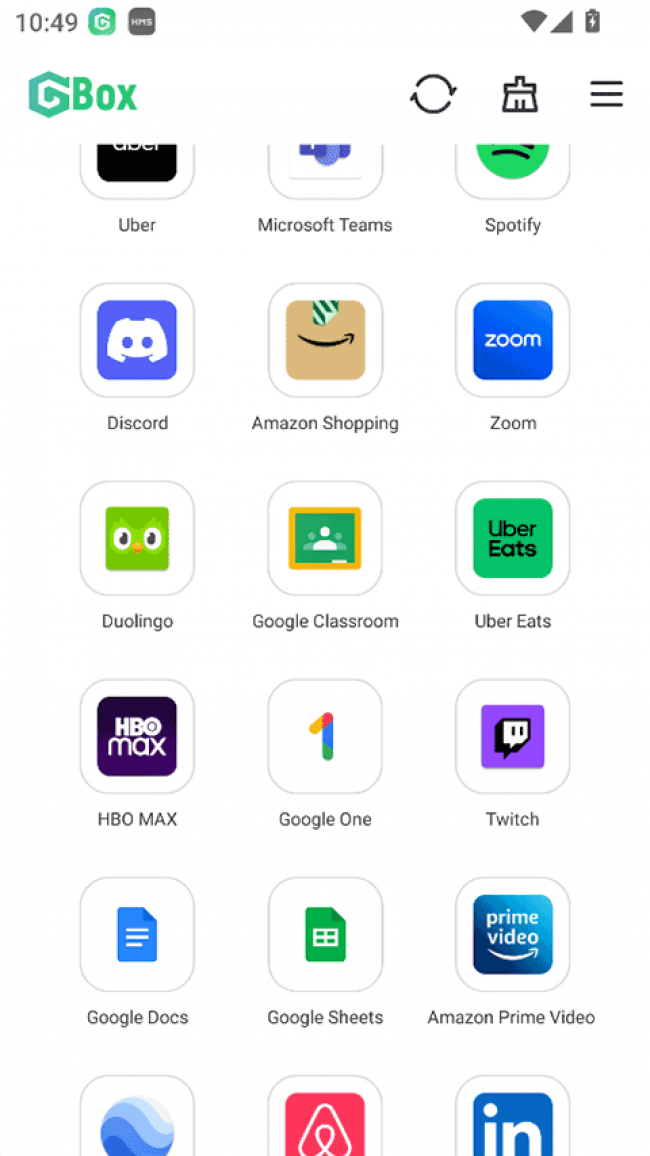The image size is (650, 1156).
Task: Tap the Airbnb app icon
Action: pyautogui.click(x=325, y=1120)
